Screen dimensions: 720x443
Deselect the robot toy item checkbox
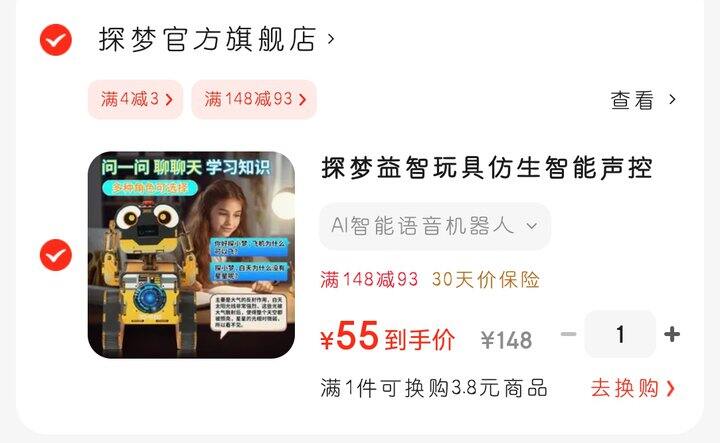[55, 255]
